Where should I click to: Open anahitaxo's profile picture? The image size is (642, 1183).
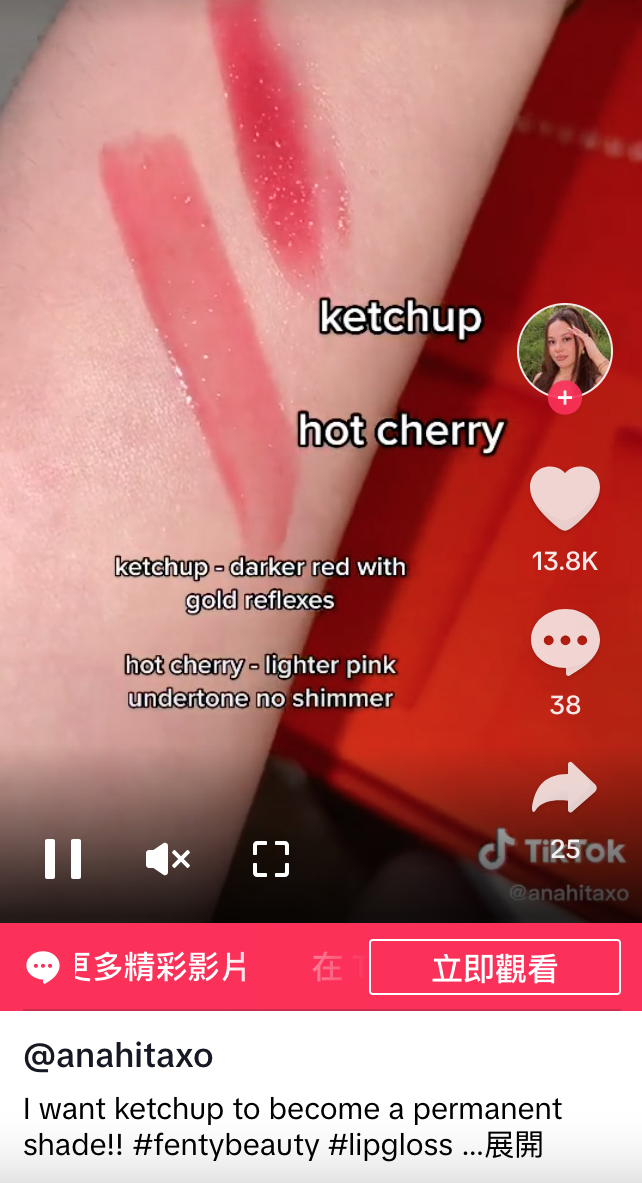click(x=564, y=351)
